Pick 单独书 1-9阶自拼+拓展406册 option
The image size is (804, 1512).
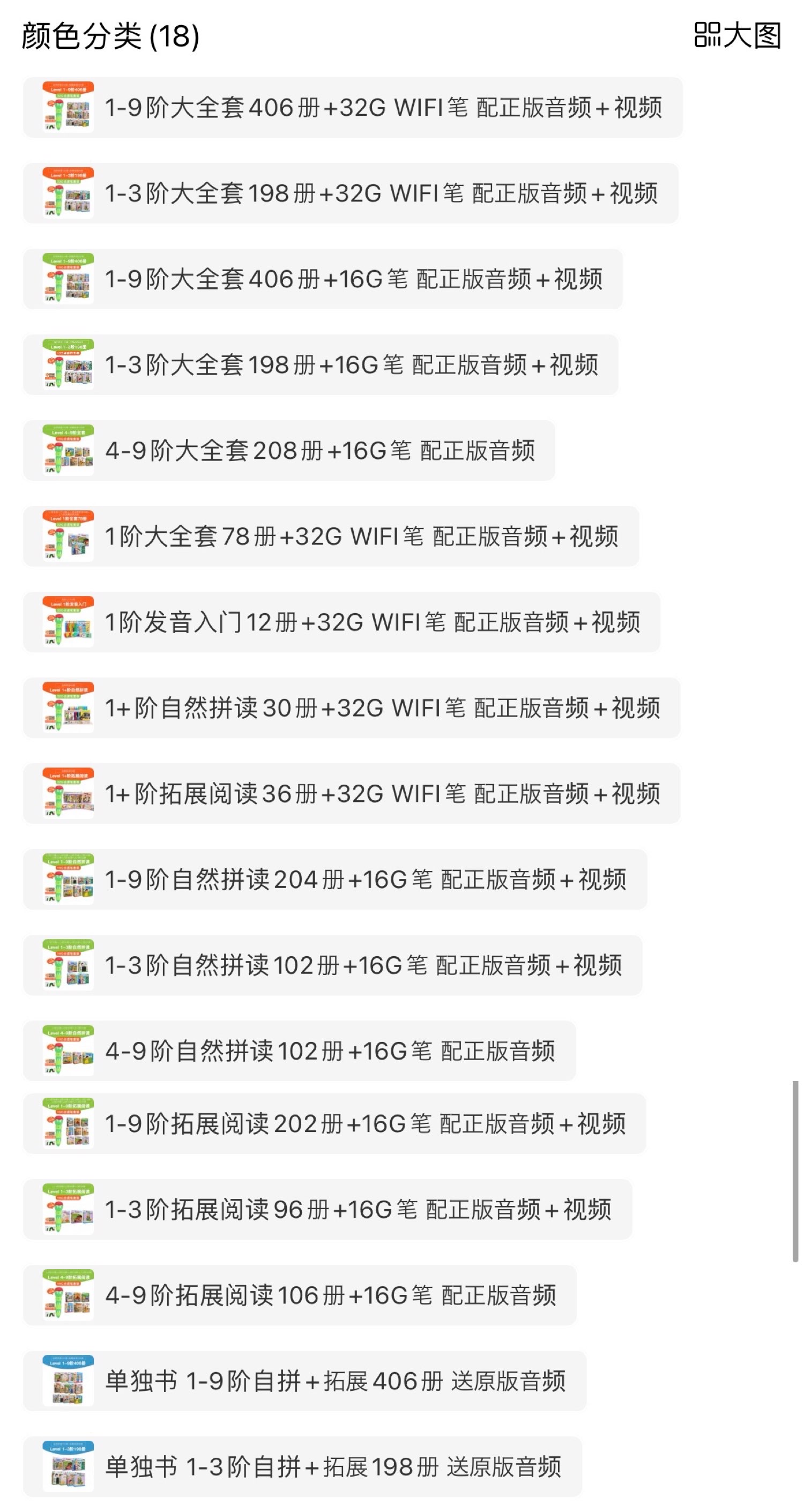[304, 1381]
